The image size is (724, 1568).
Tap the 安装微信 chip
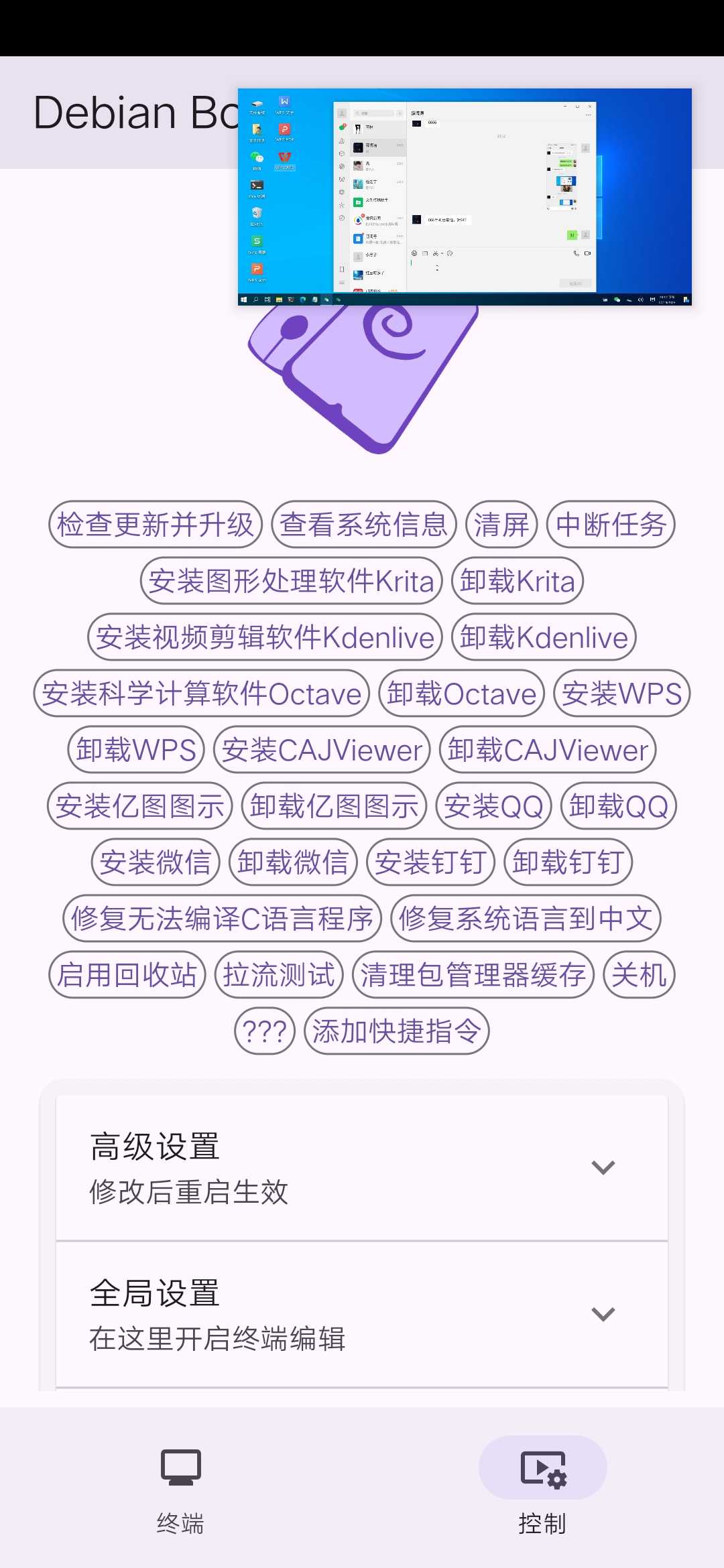156,862
